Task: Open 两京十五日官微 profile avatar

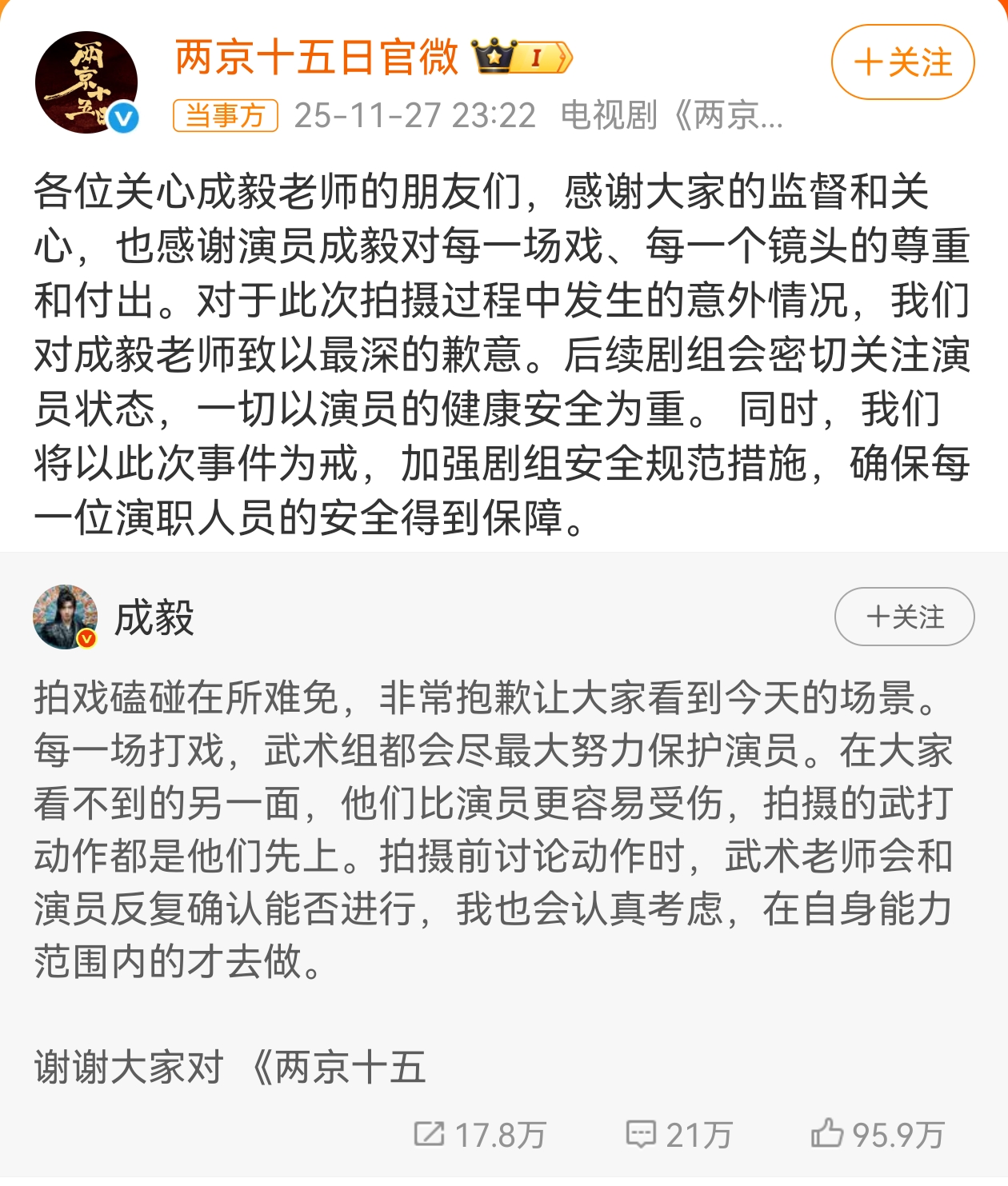Action: pos(86,82)
